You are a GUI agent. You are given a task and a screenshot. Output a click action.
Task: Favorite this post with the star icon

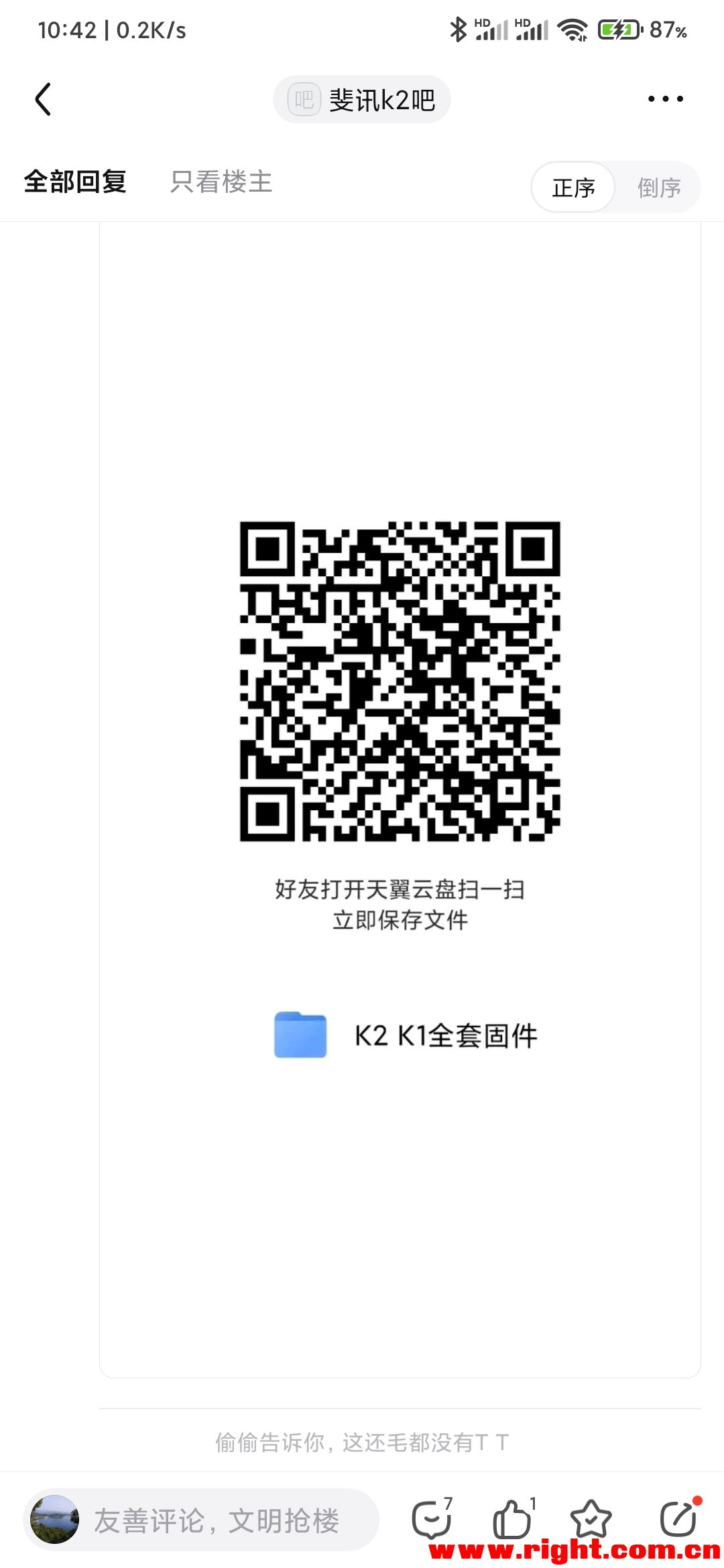coord(591,1518)
